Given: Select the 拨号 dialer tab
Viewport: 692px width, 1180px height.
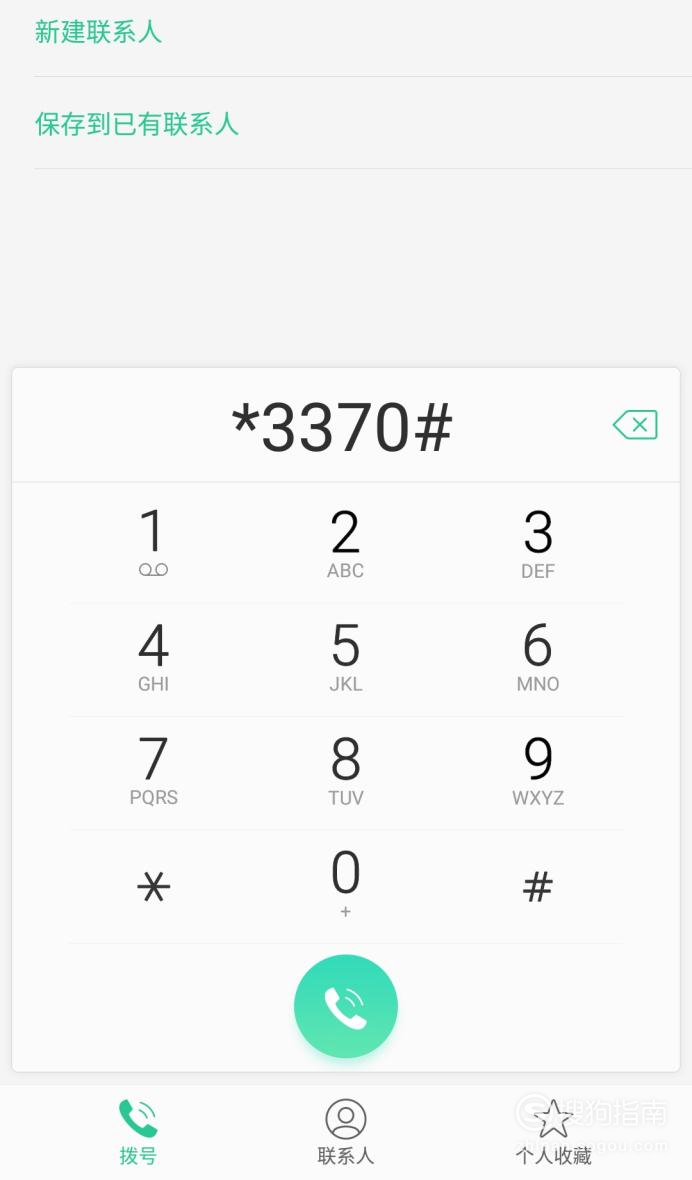Looking at the screenshot, I should [138, 1133].
